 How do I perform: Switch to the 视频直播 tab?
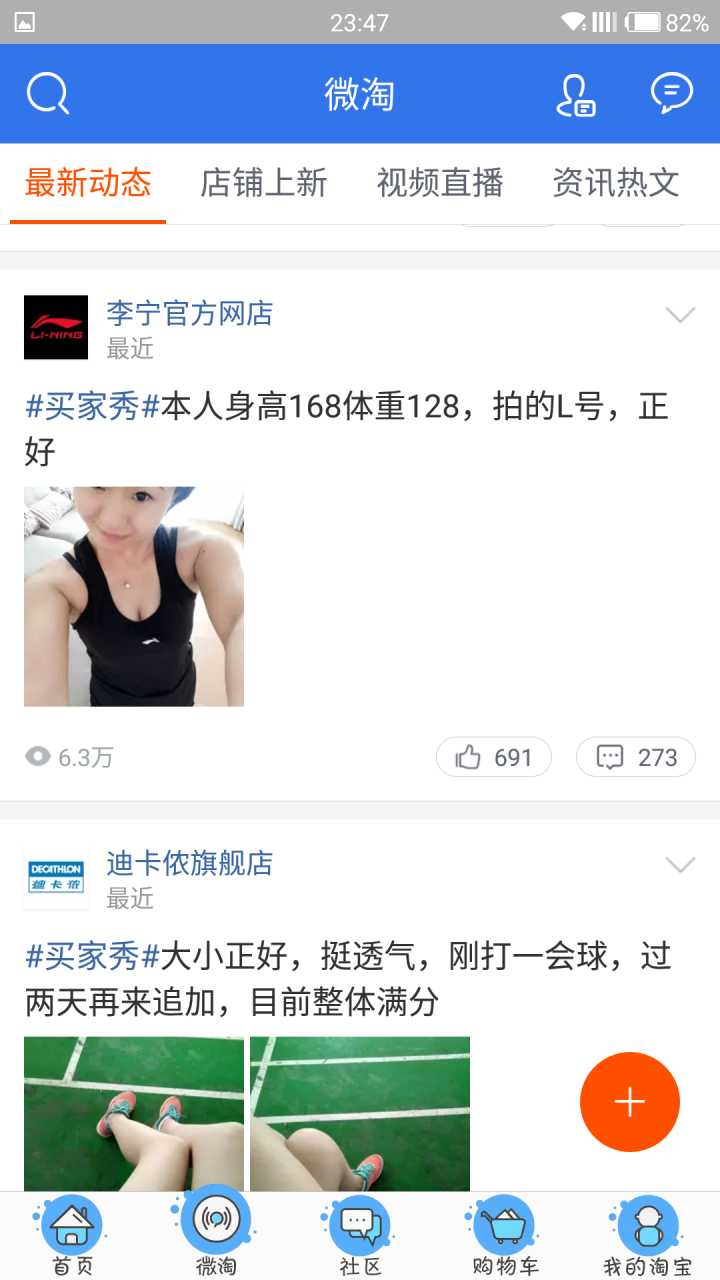click(440, 183)
